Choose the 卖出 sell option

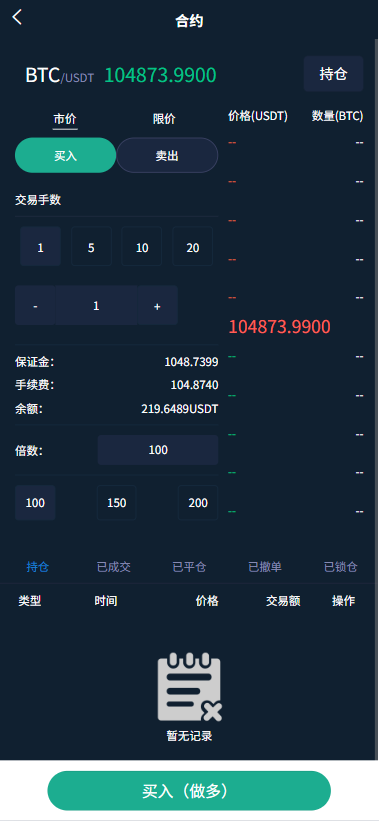[167, 156]
